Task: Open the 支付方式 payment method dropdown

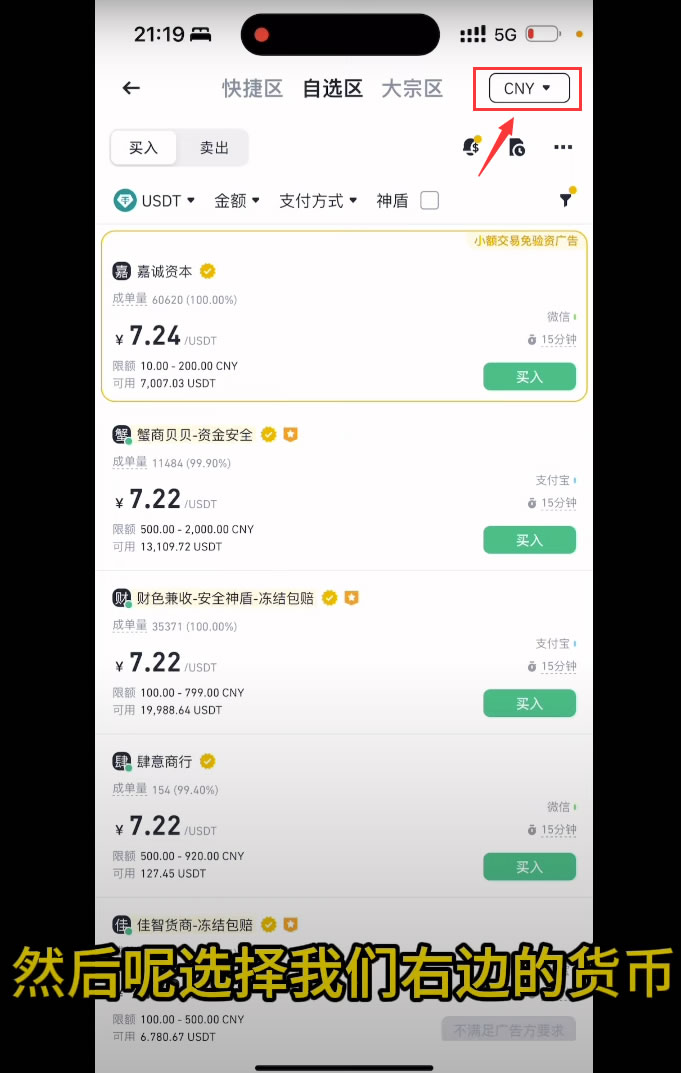Action: click(318, 200)
